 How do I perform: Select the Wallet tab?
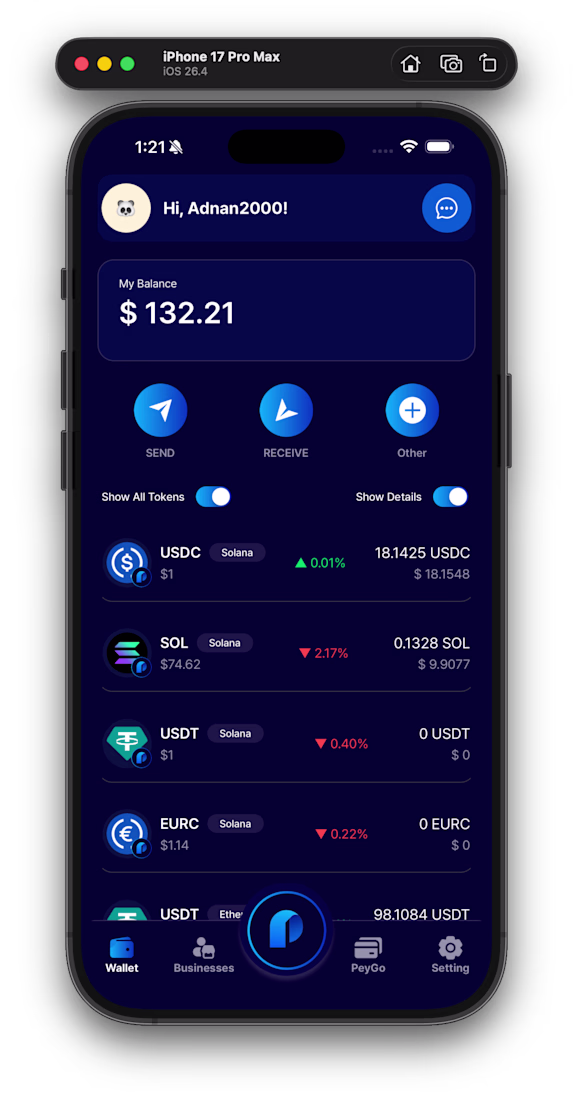122,955
